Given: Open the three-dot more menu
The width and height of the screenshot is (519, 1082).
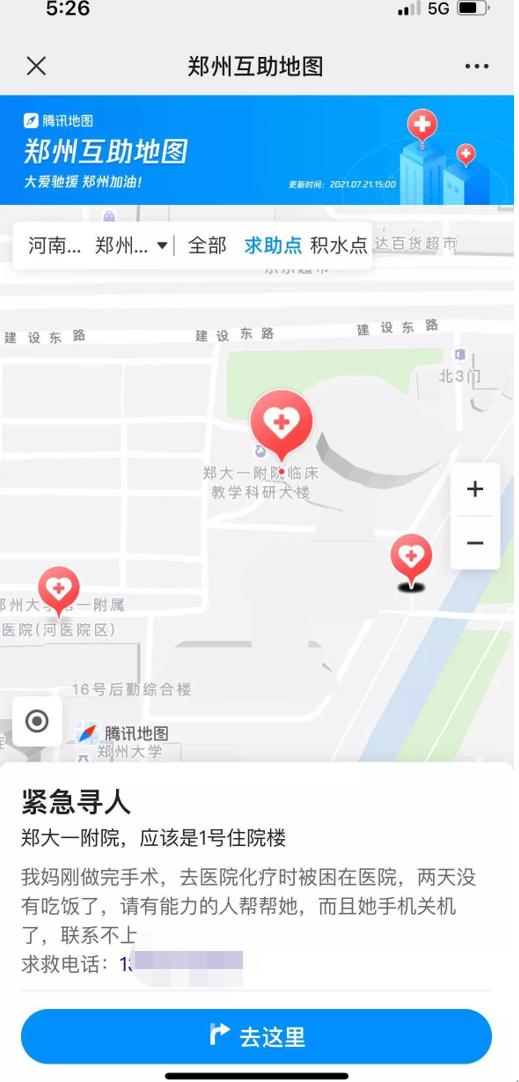Looking at the screenshot, I should 477,66.
